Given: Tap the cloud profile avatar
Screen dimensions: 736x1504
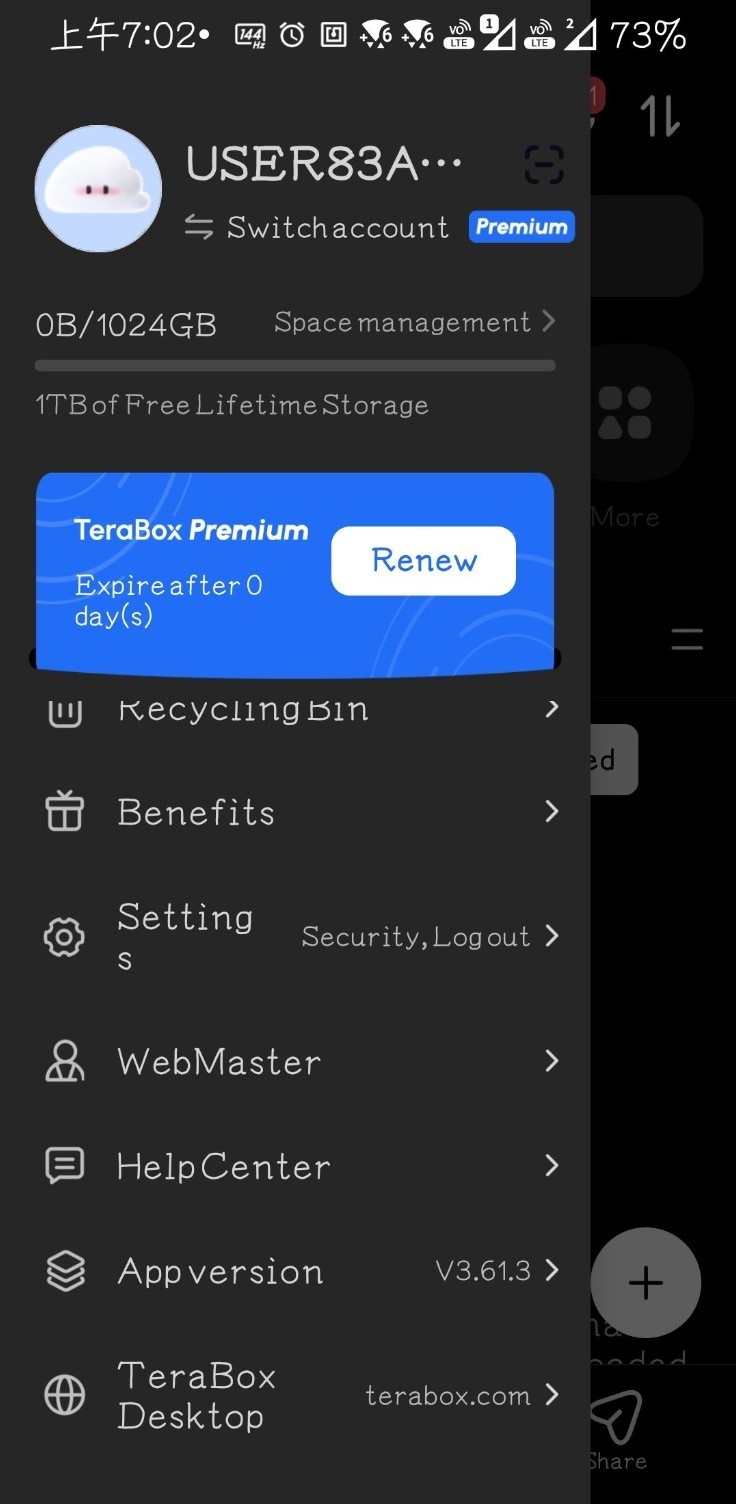Looking at the screenshot, I should pyautogui.click(x=98, y=188).
